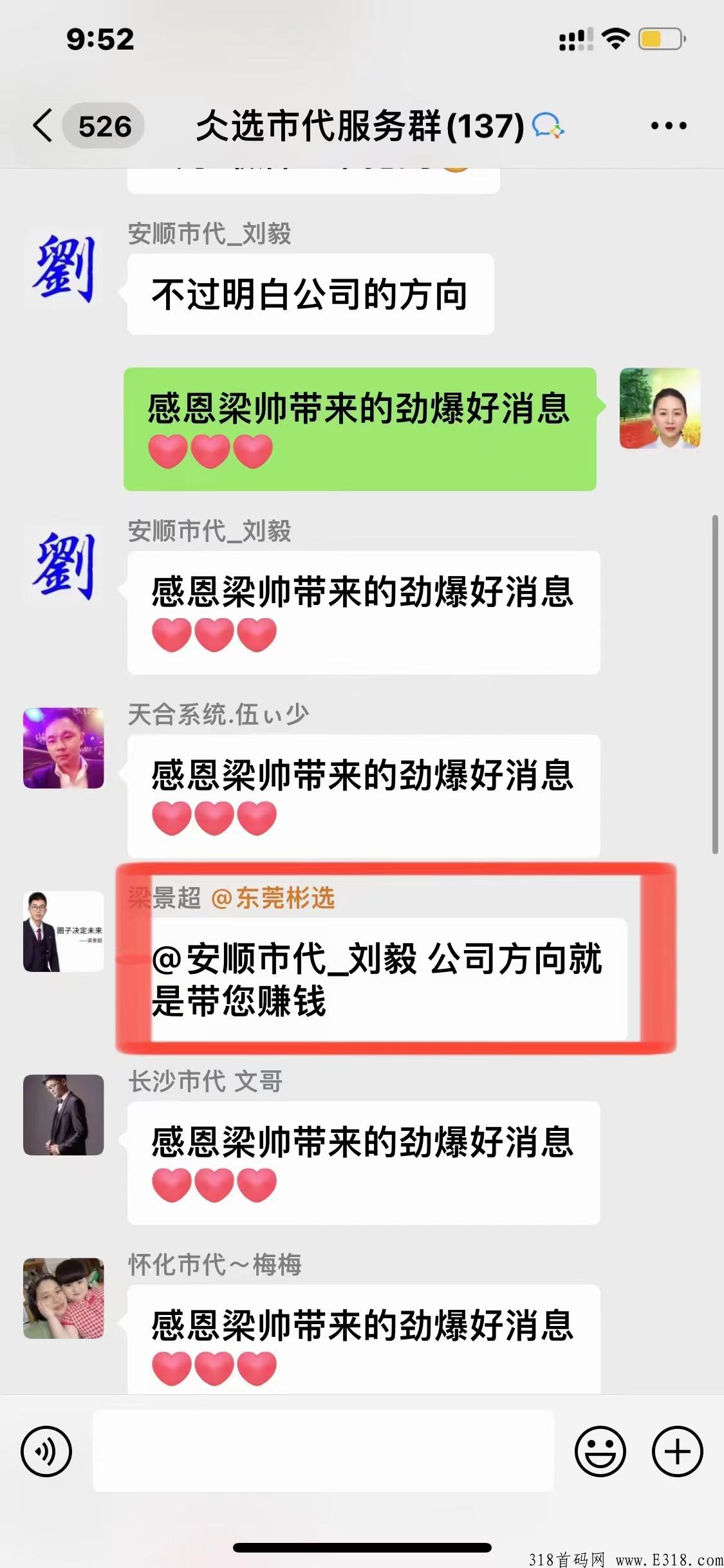Open 怀化市代～梅梅 avatar profile
The height and width of the screenshot is (1568, 724).
click(64, 1298)
